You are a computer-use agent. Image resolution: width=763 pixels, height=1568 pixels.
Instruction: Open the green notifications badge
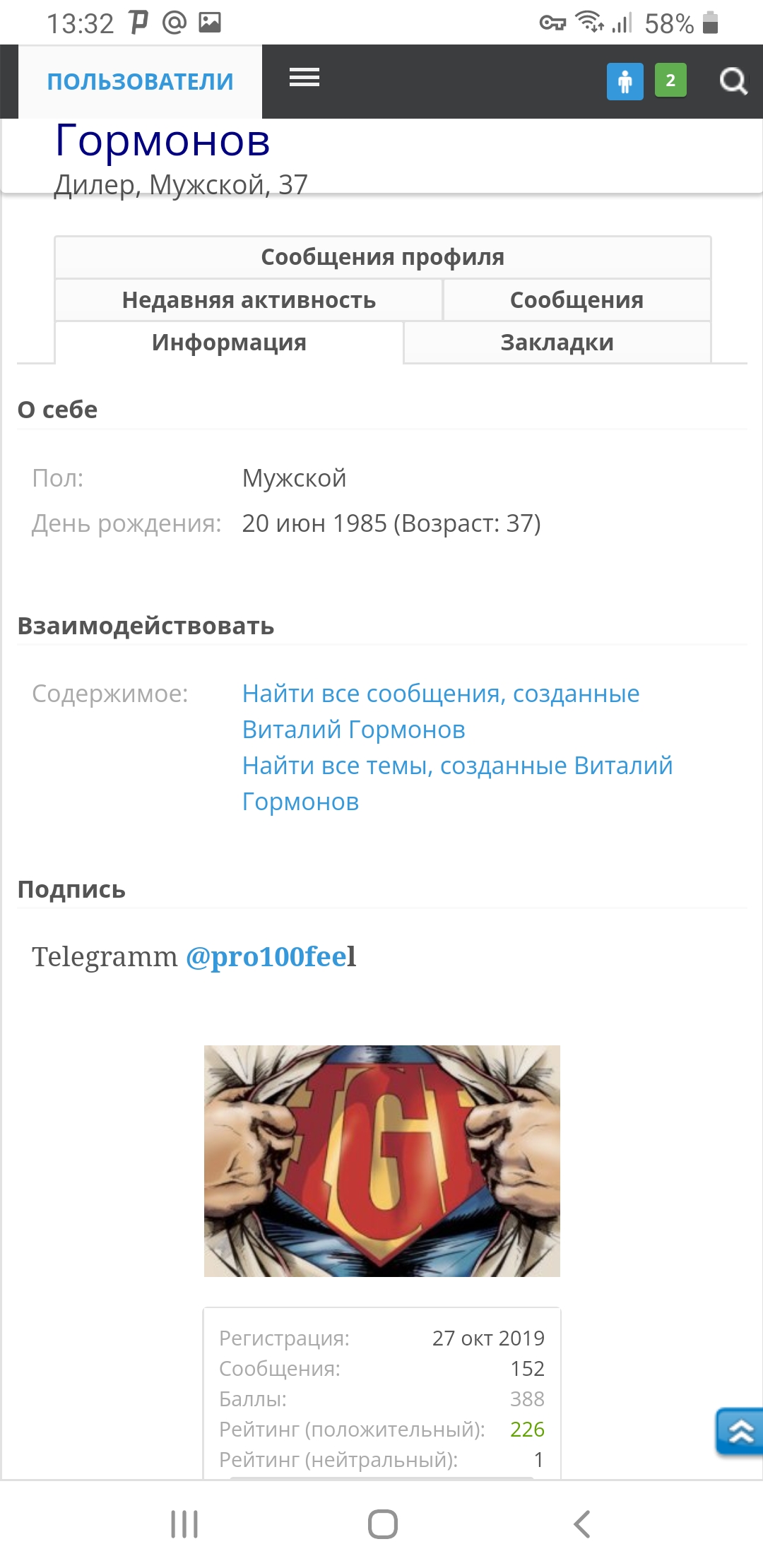point(670,81)
